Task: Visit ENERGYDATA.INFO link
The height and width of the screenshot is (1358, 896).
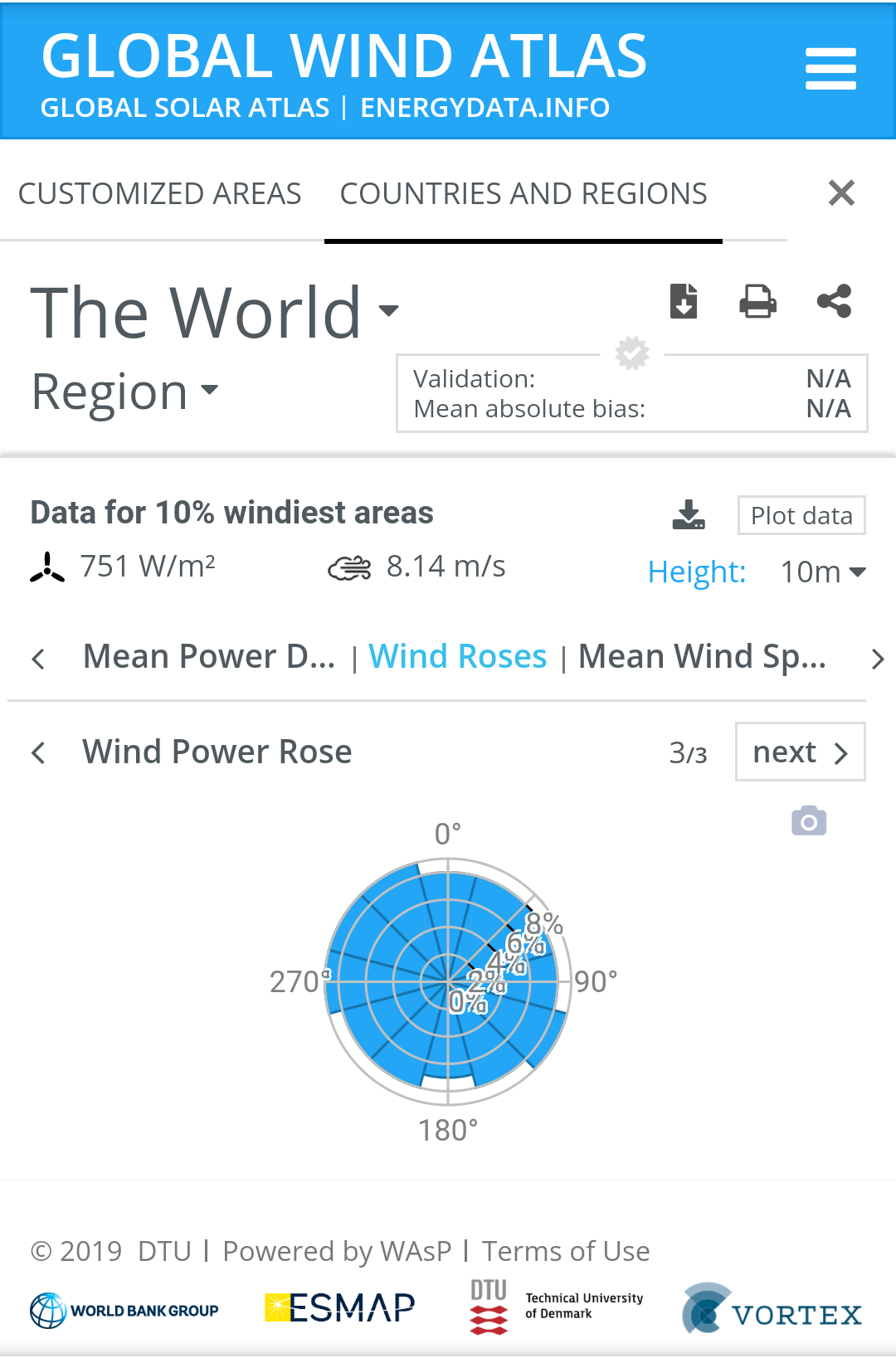Action: [x=485, y=108]
